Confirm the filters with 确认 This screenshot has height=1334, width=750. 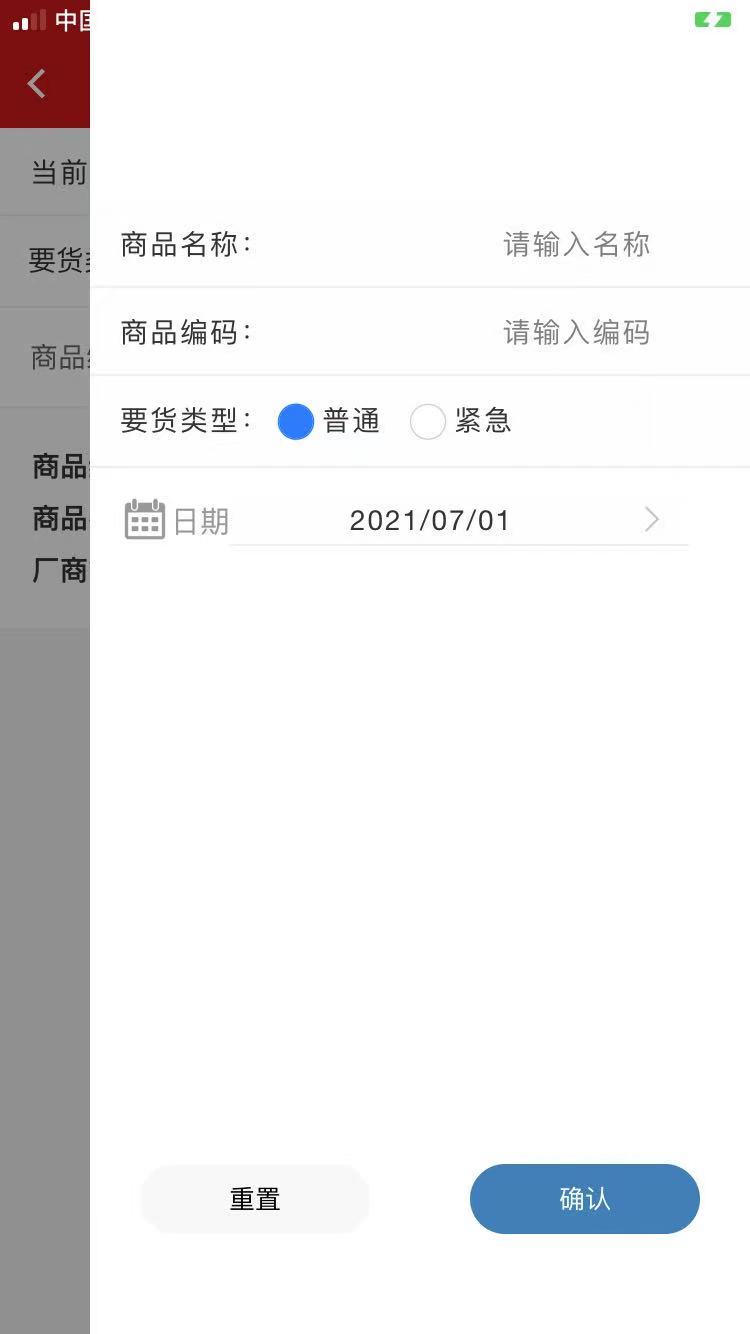(x=585, y=1199)
